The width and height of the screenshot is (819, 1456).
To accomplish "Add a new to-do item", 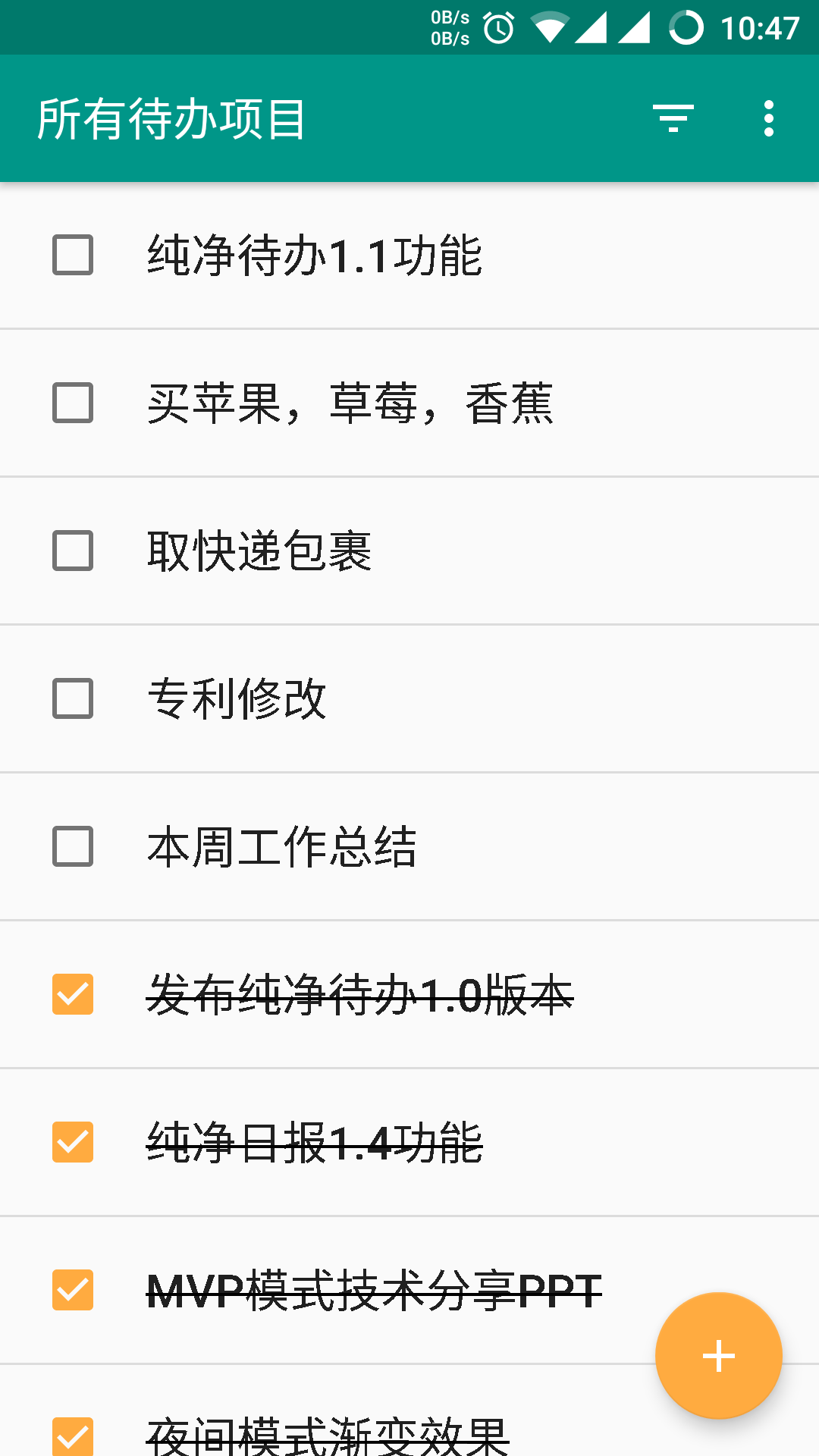I will [x=718, y=1356].
